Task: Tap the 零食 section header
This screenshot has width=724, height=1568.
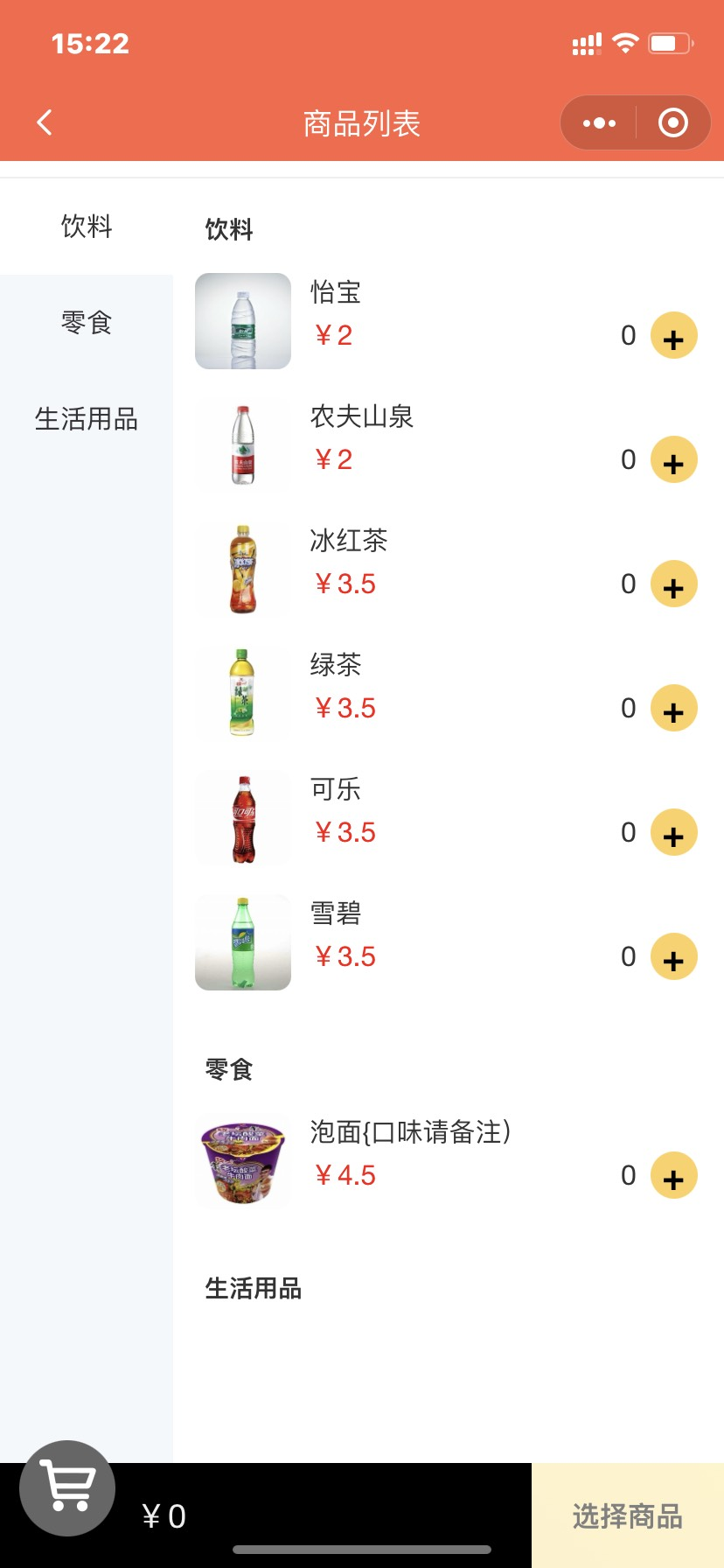Action: [x=229, y=1068]
